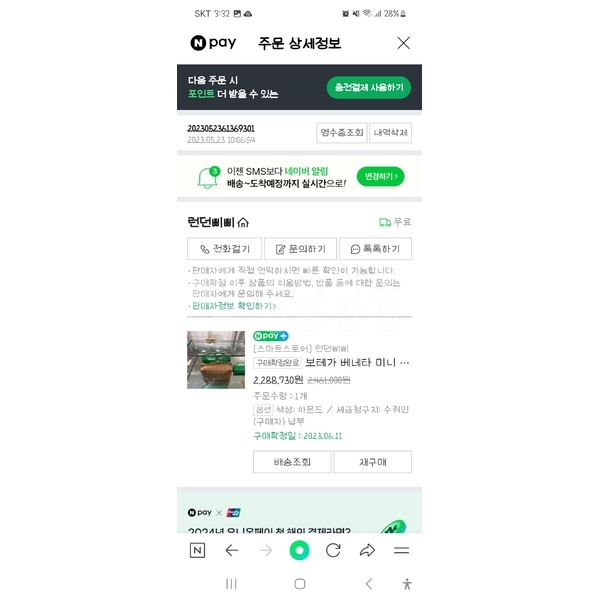Tap the 변경하기 button in the alert banner
The height and width of the screenshot is (600, 600).
point(380,176)
